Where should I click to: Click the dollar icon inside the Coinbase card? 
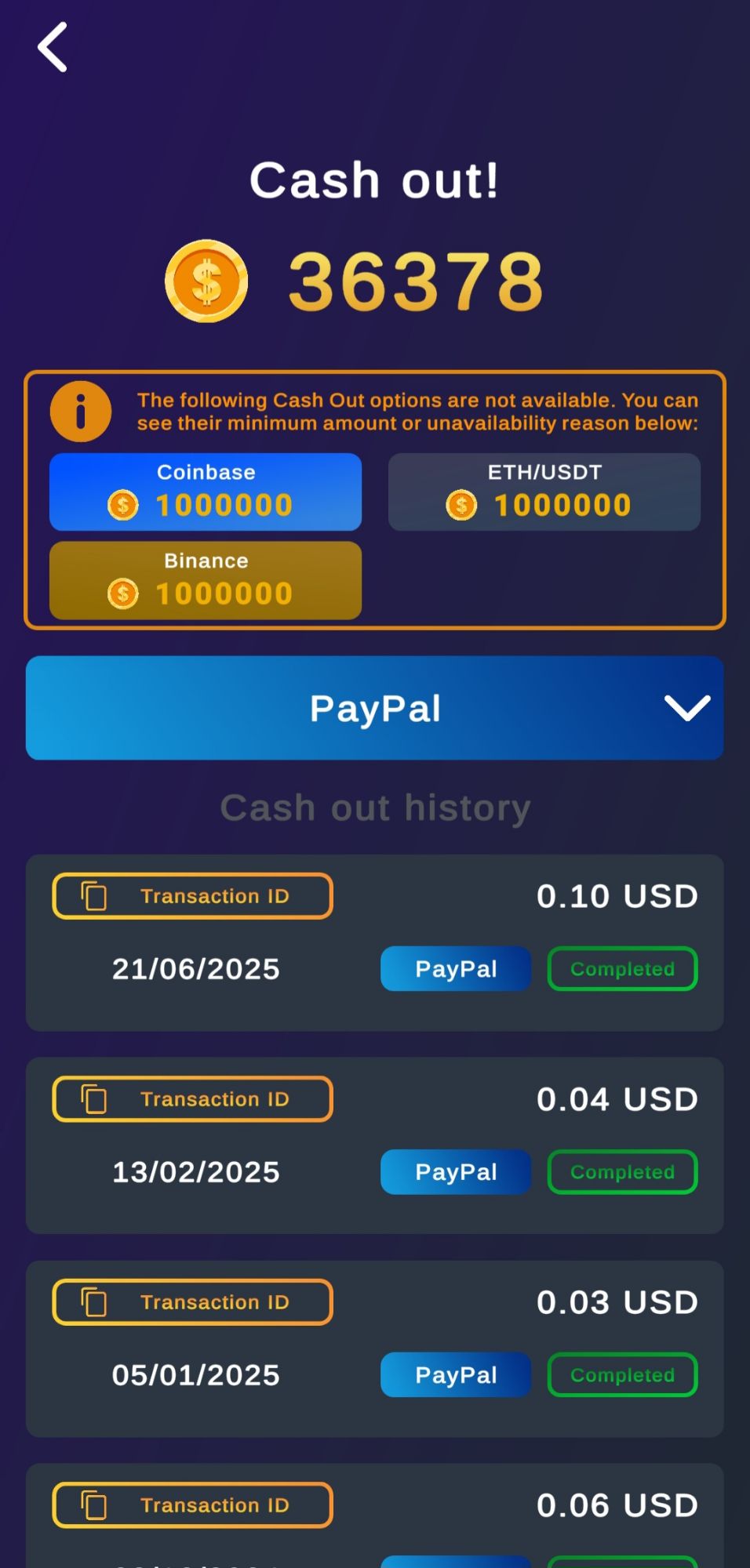(x=122, y=506)
